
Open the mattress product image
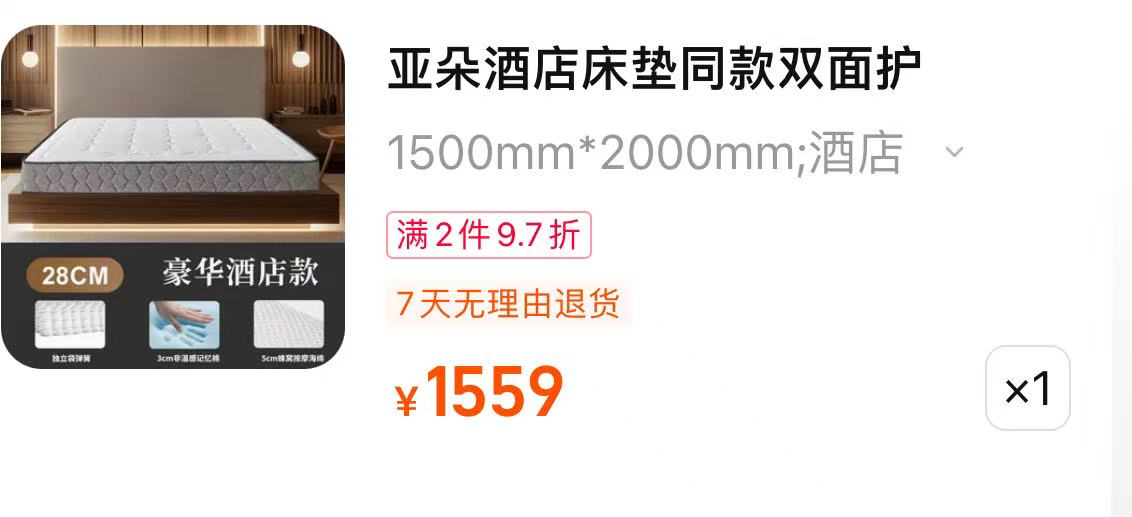(173, 197)
